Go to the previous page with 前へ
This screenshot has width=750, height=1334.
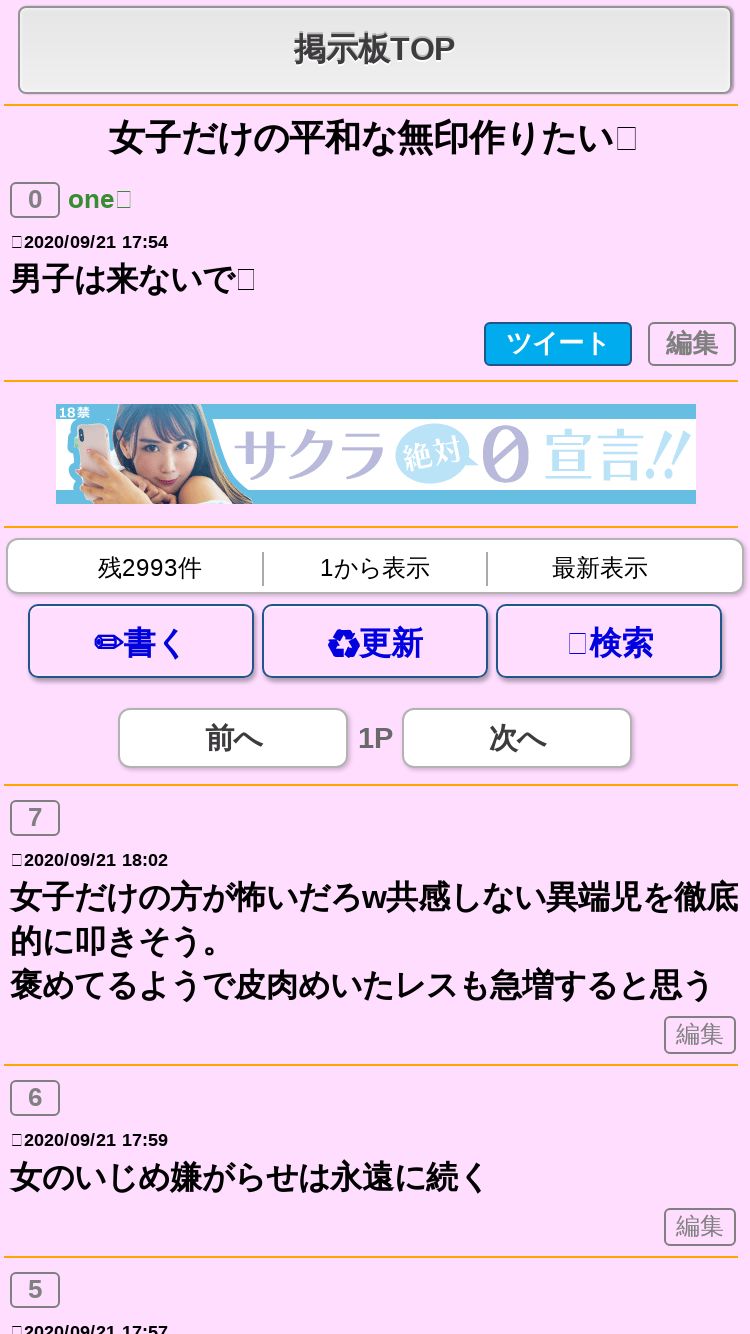(x=233, y=738)
